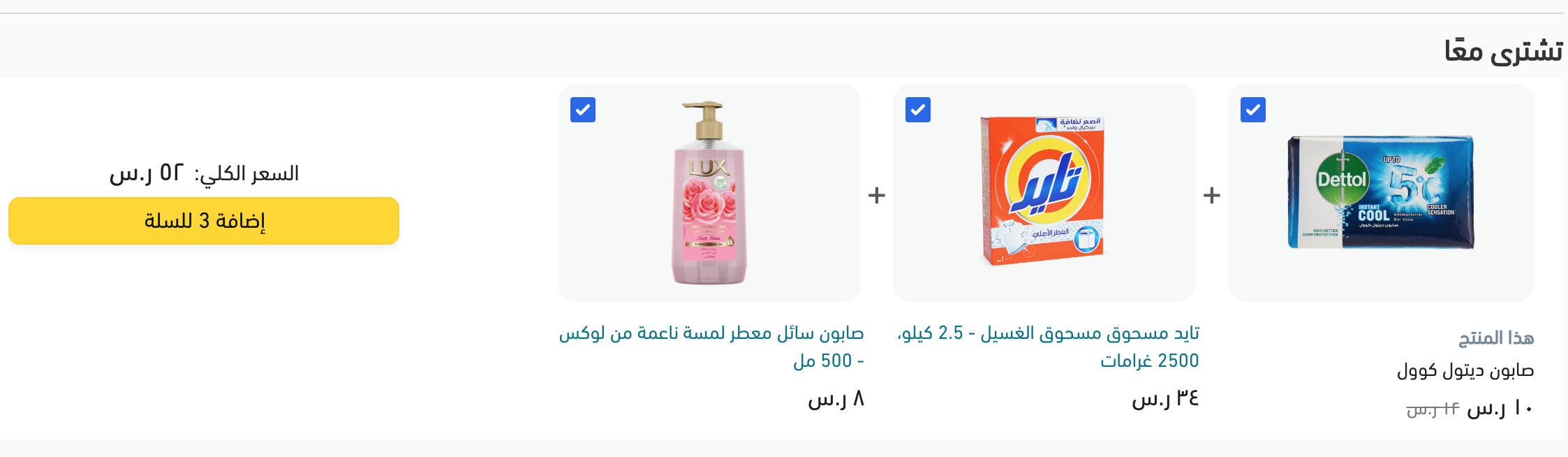Uncheck the Tide washing powder checkbox
1568x457 pixels.
[917, 110]
